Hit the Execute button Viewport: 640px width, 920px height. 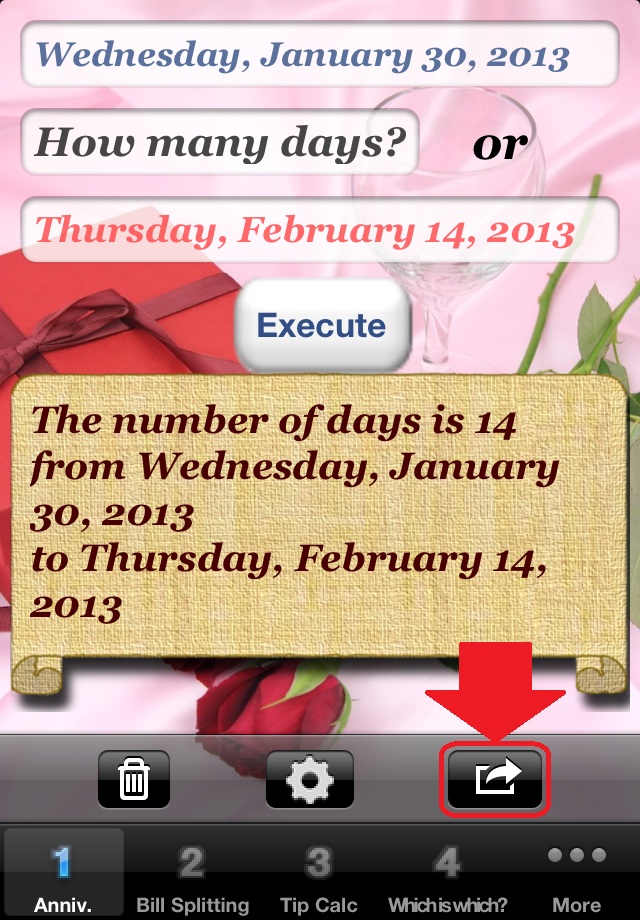tap(321, 326)
